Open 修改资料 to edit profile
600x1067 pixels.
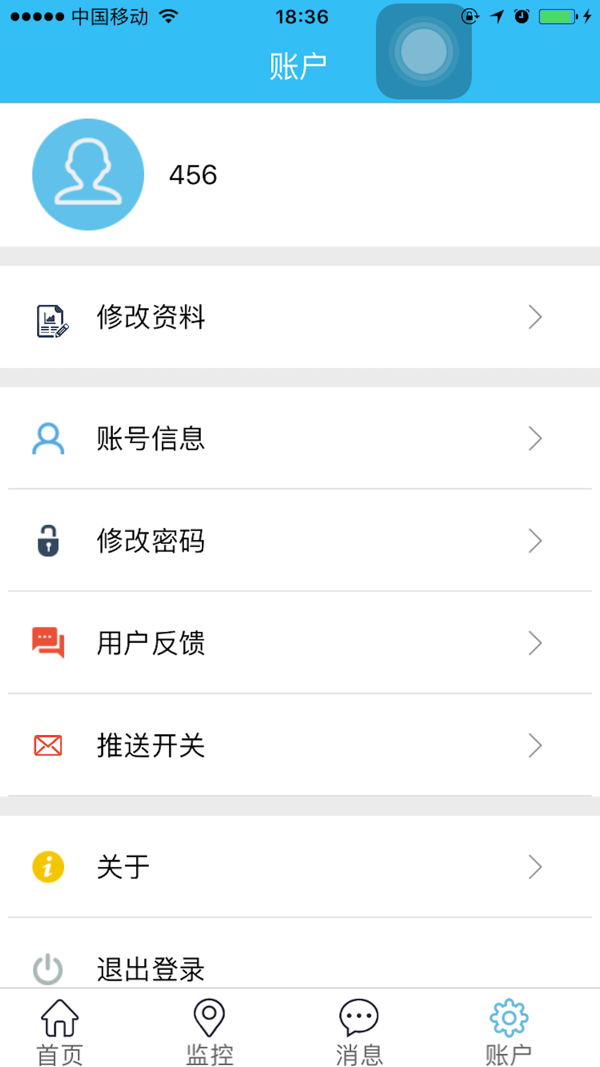point(300,317)
